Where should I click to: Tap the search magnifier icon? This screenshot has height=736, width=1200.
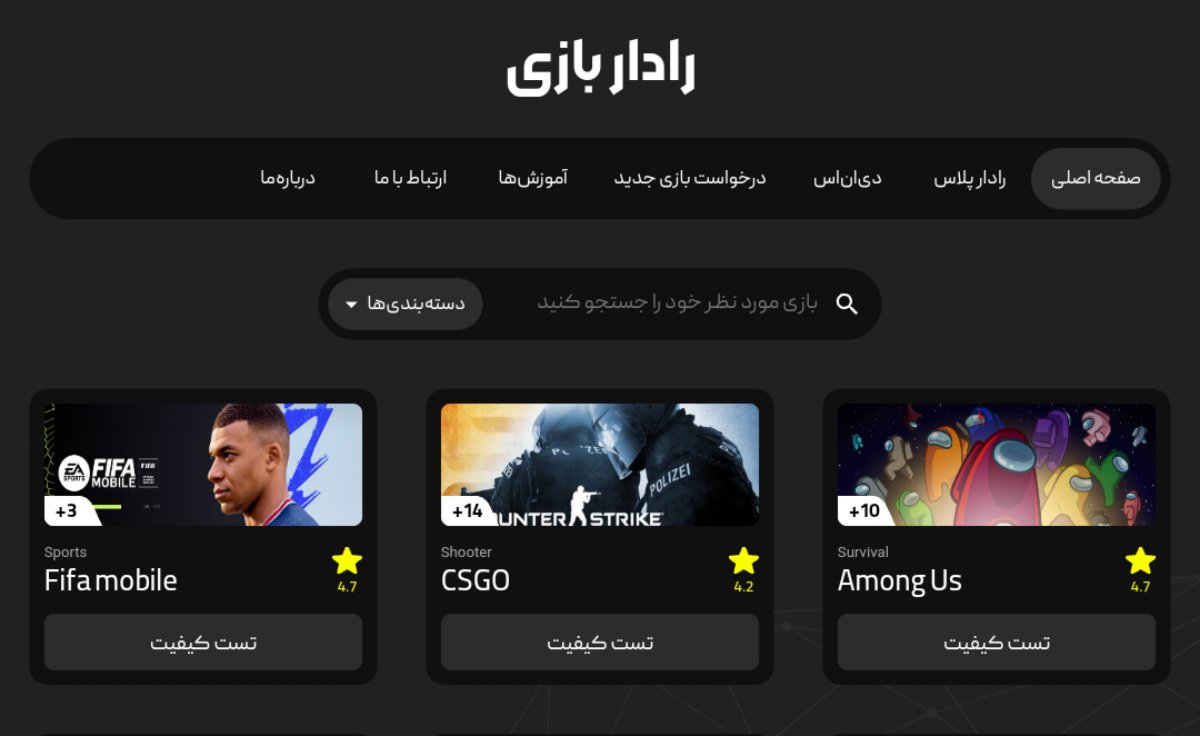(846, 304)
